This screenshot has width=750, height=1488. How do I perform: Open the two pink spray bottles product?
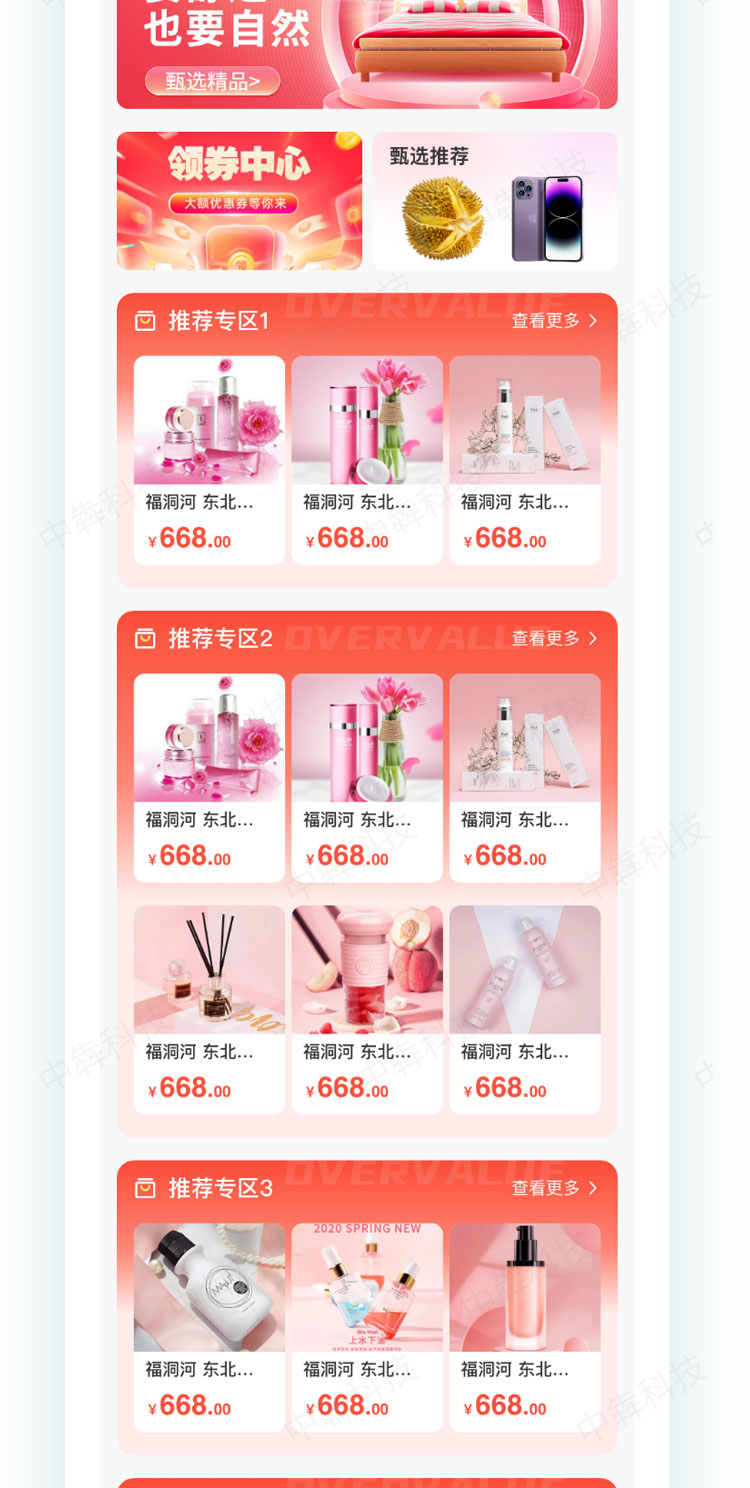click(x=525, y=1009)
